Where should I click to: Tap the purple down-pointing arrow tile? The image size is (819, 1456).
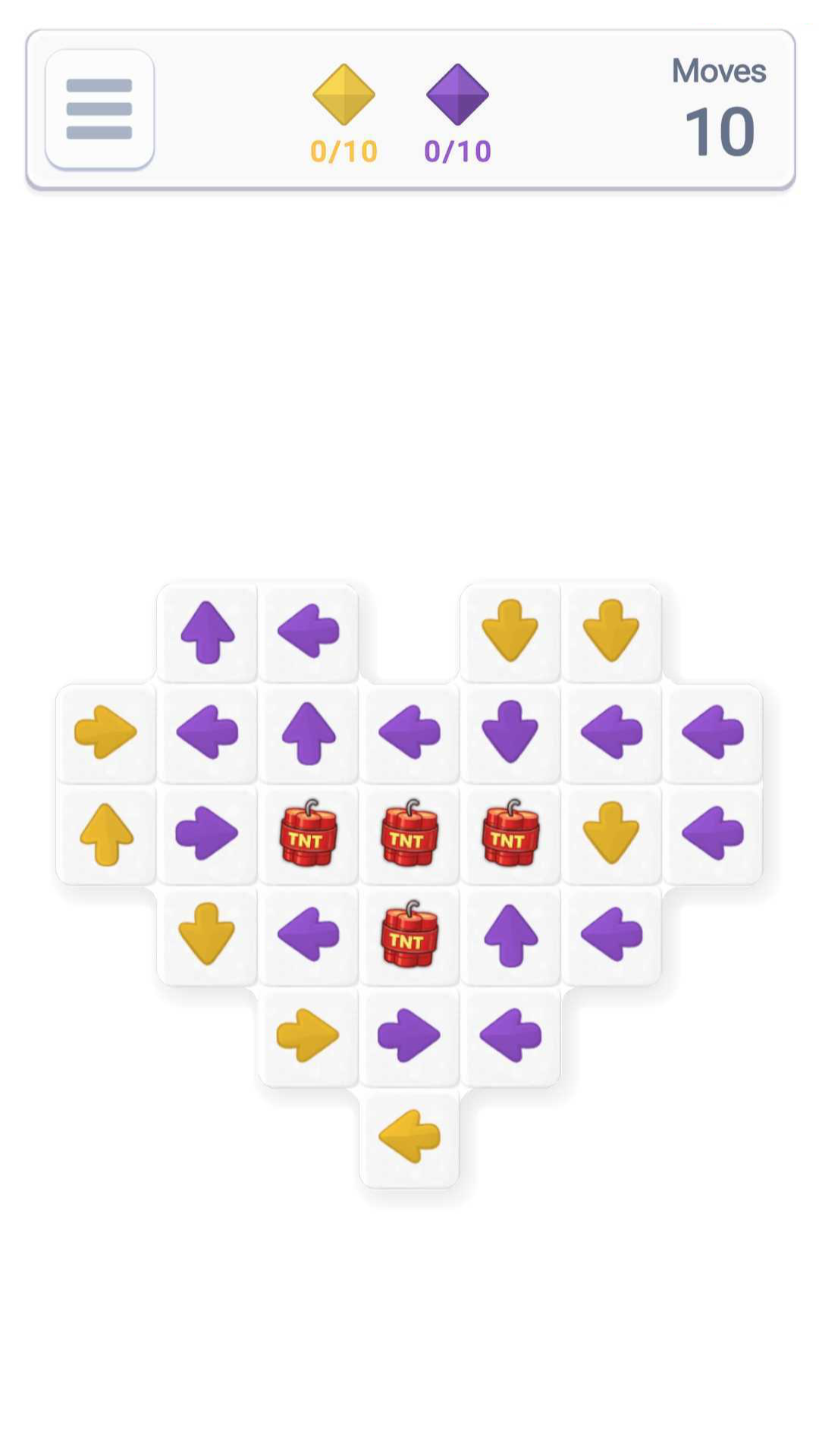coord(510,733)
